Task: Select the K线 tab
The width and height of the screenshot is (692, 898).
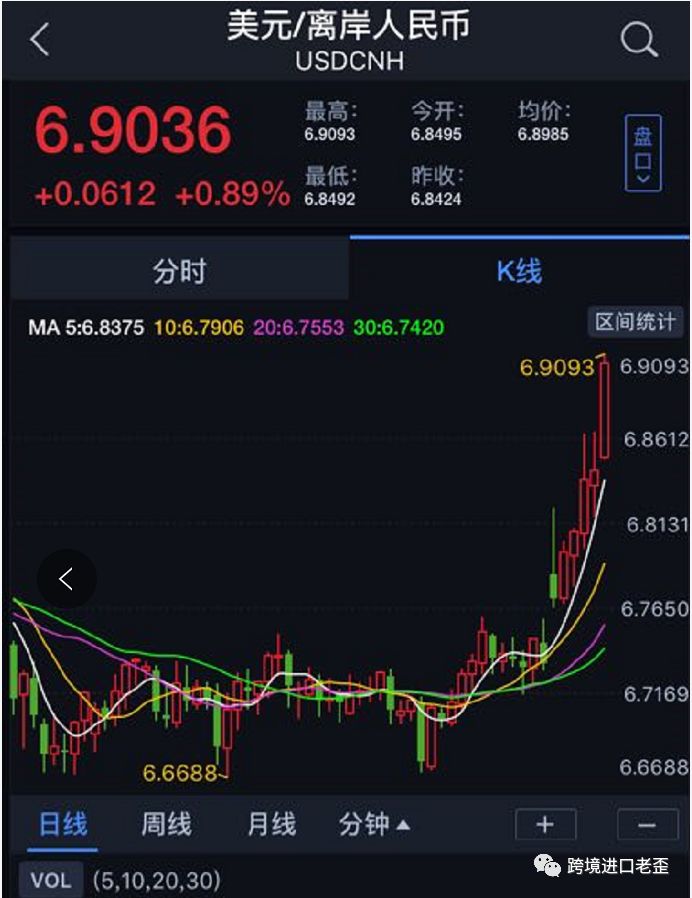Action: 519,271
